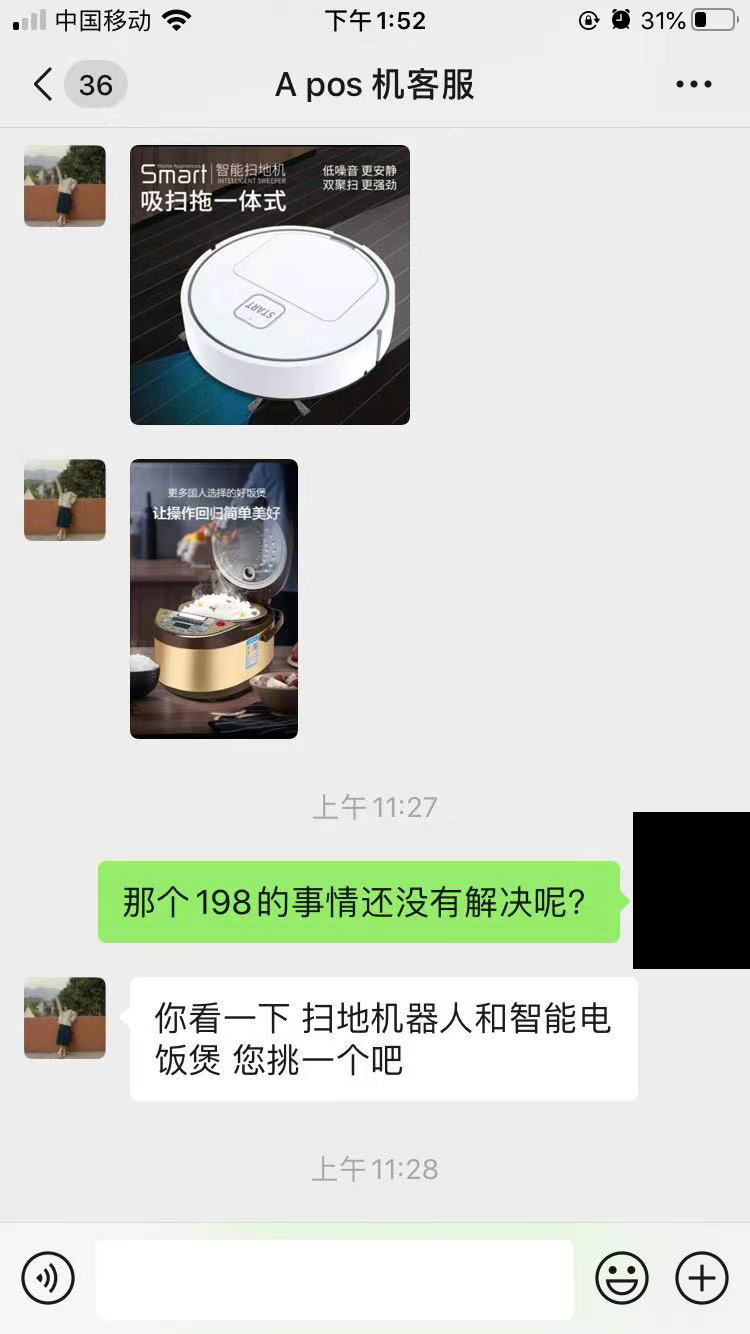Open the emoji picker
This screenshot has width=750, height=1334.
click(622, 1278)
